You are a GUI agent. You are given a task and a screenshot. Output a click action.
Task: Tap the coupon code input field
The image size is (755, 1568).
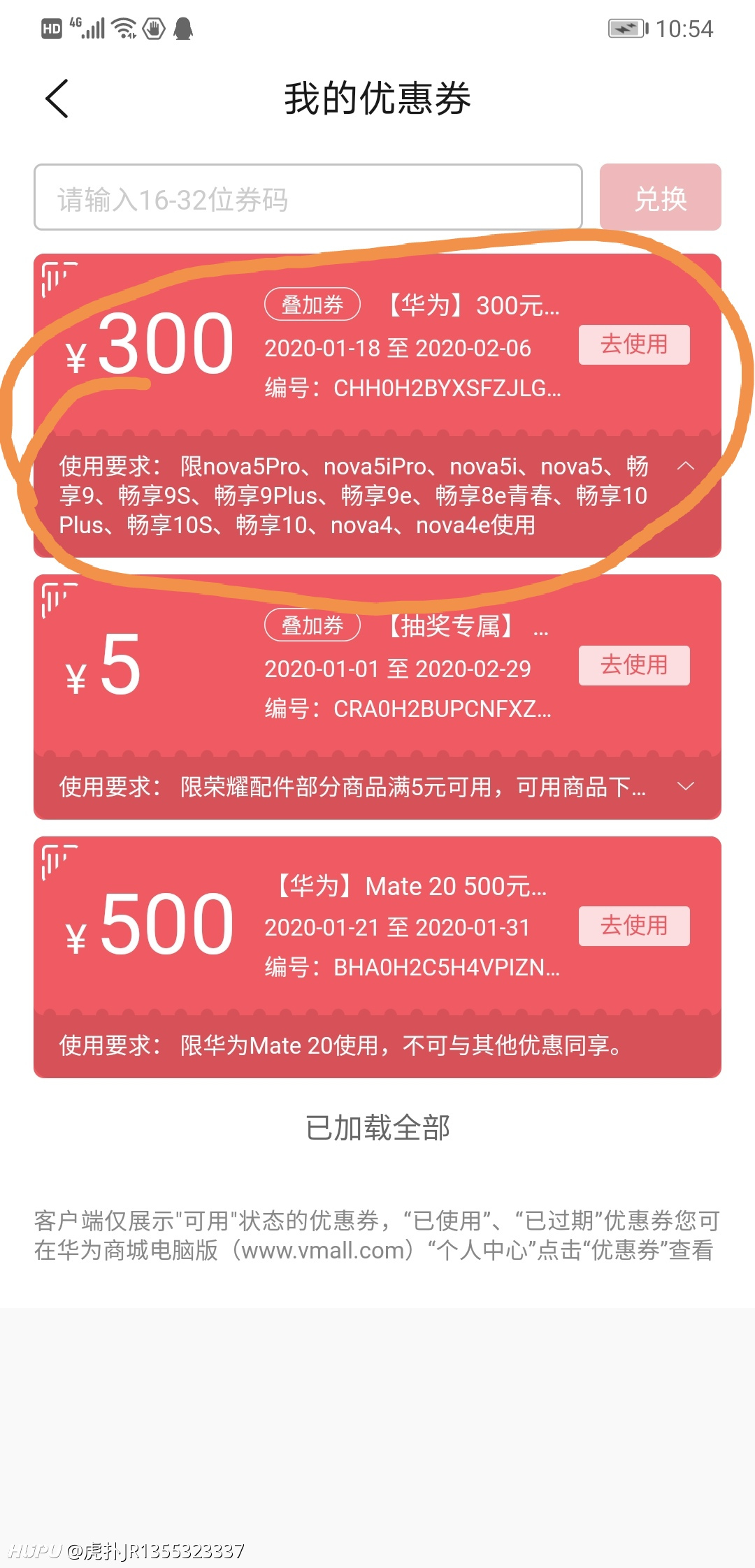pyautogui.click(x=308, y=197)
